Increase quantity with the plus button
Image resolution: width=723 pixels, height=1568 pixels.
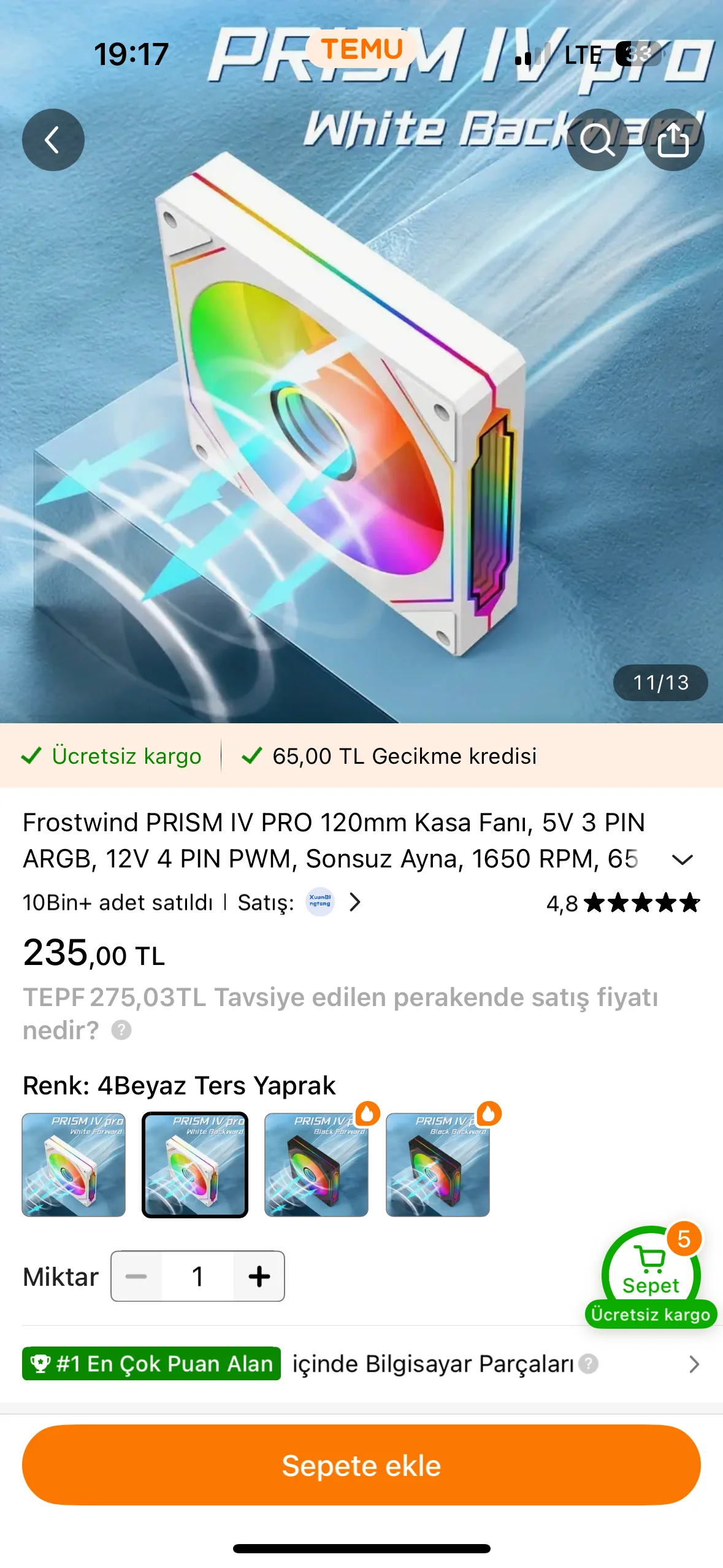259,1277
